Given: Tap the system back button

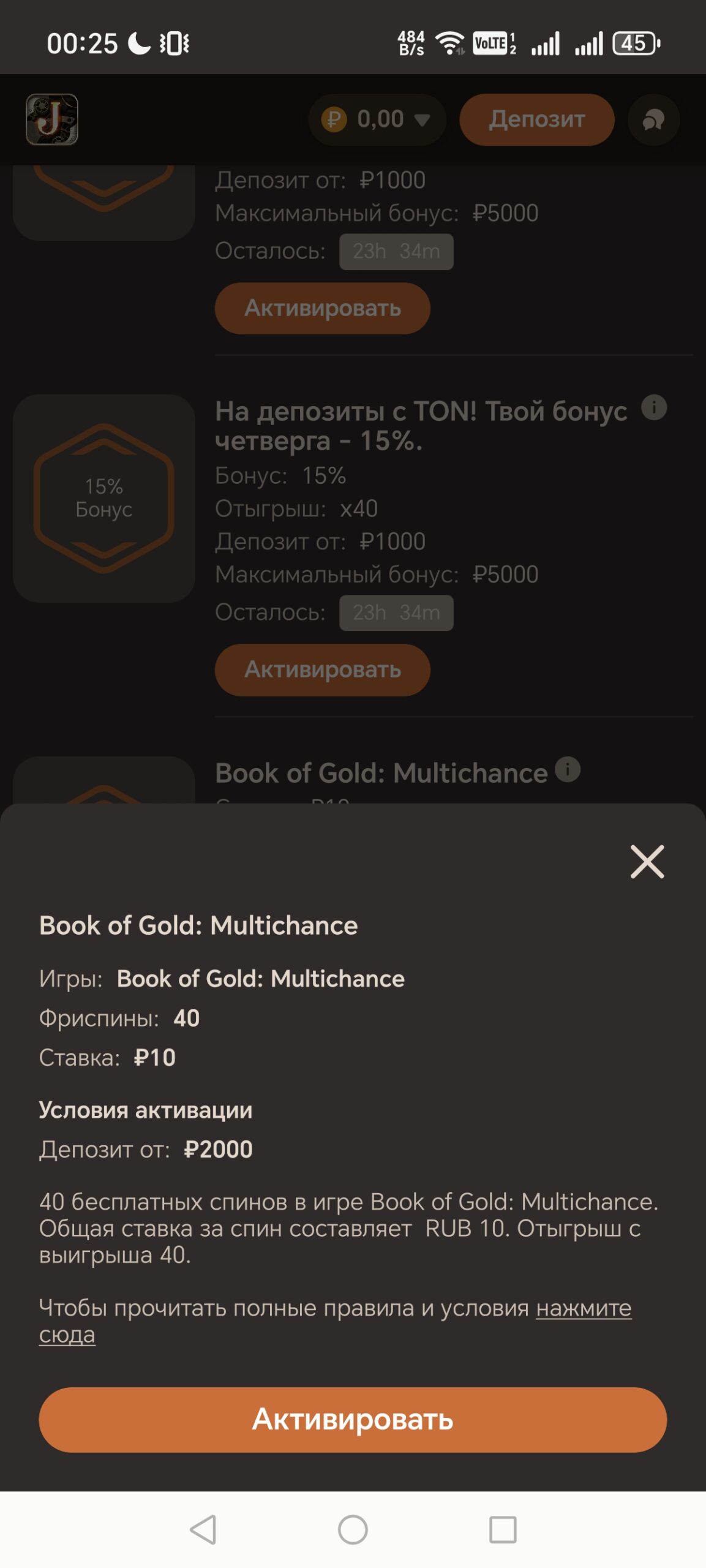Looking at the screenshot, I should click(203, 1529).
